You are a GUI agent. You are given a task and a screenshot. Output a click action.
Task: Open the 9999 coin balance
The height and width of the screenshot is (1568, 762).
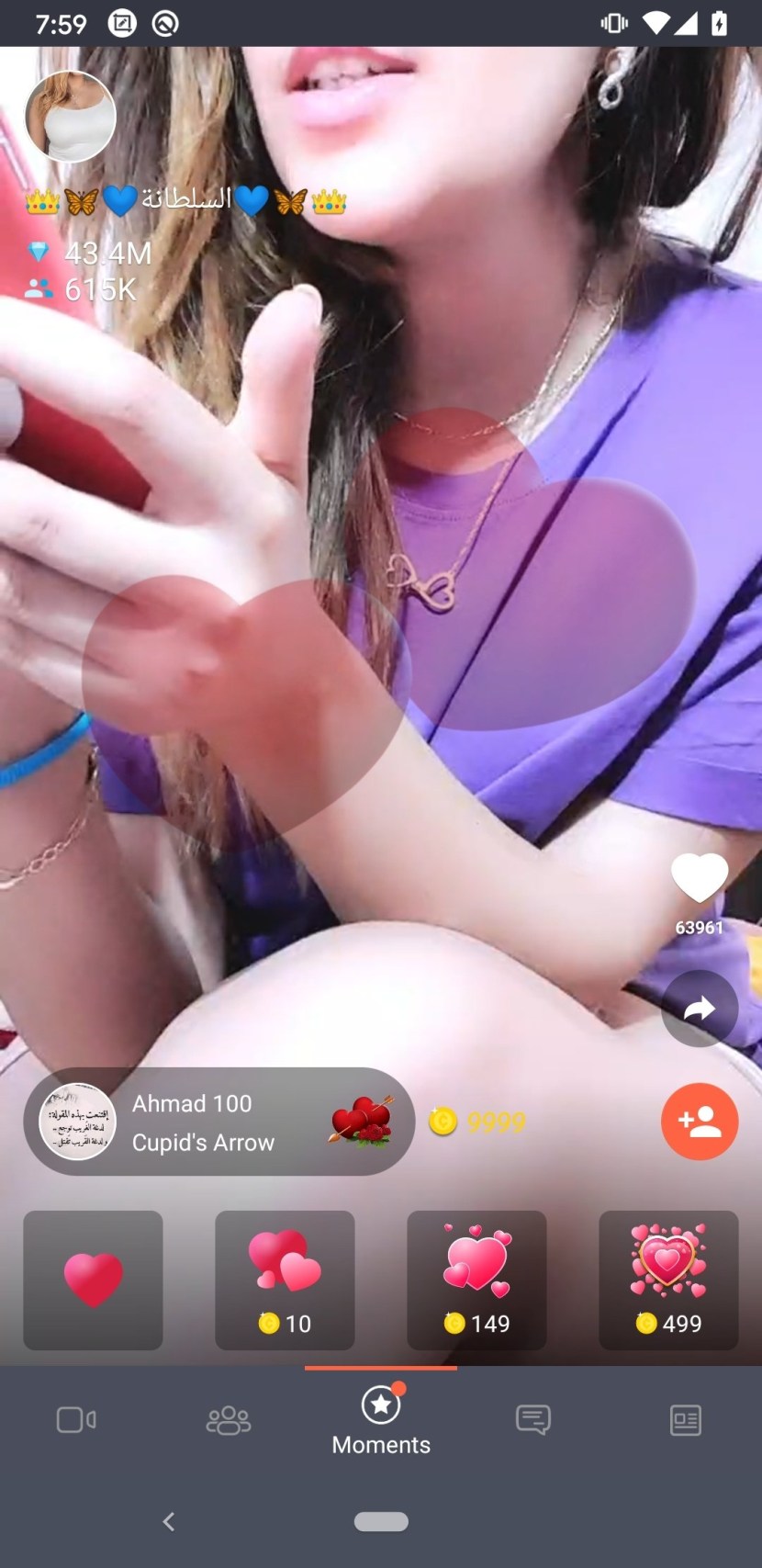coord(478,1122)
